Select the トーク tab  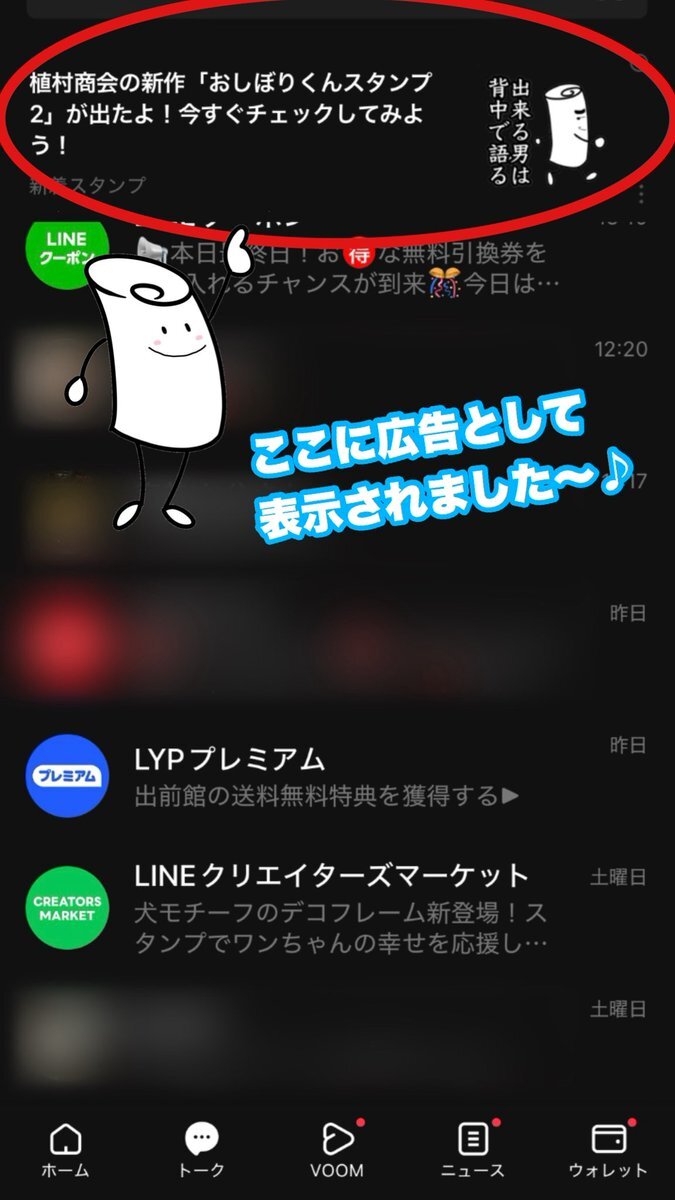(202, 1150)
